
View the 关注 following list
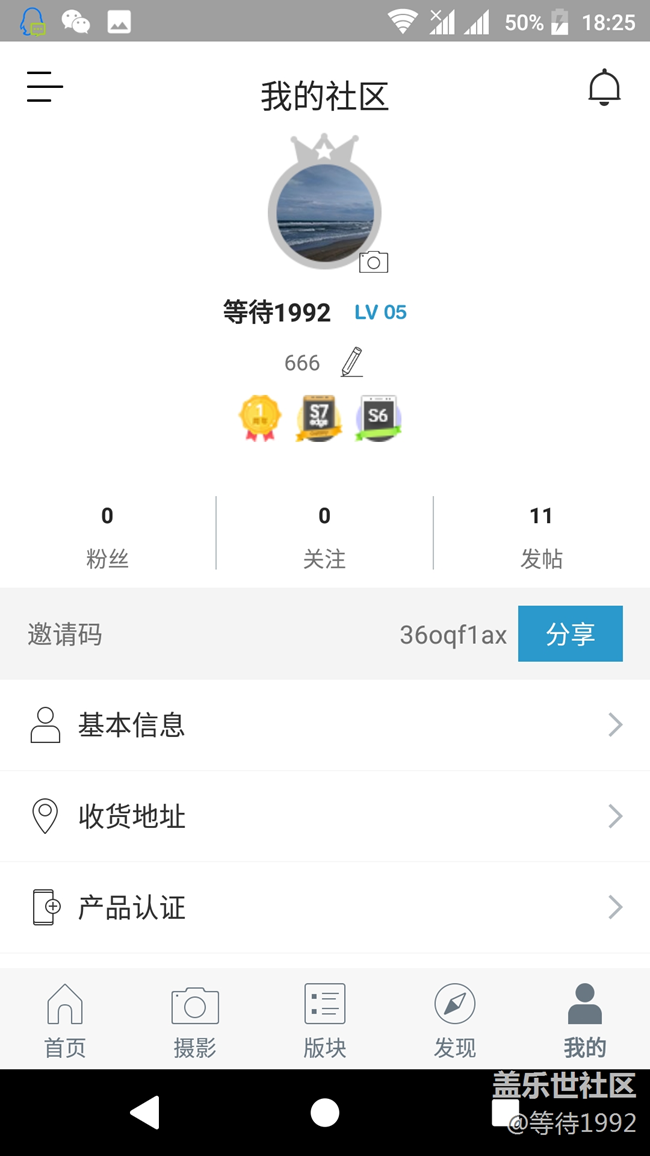coord(324,537)
